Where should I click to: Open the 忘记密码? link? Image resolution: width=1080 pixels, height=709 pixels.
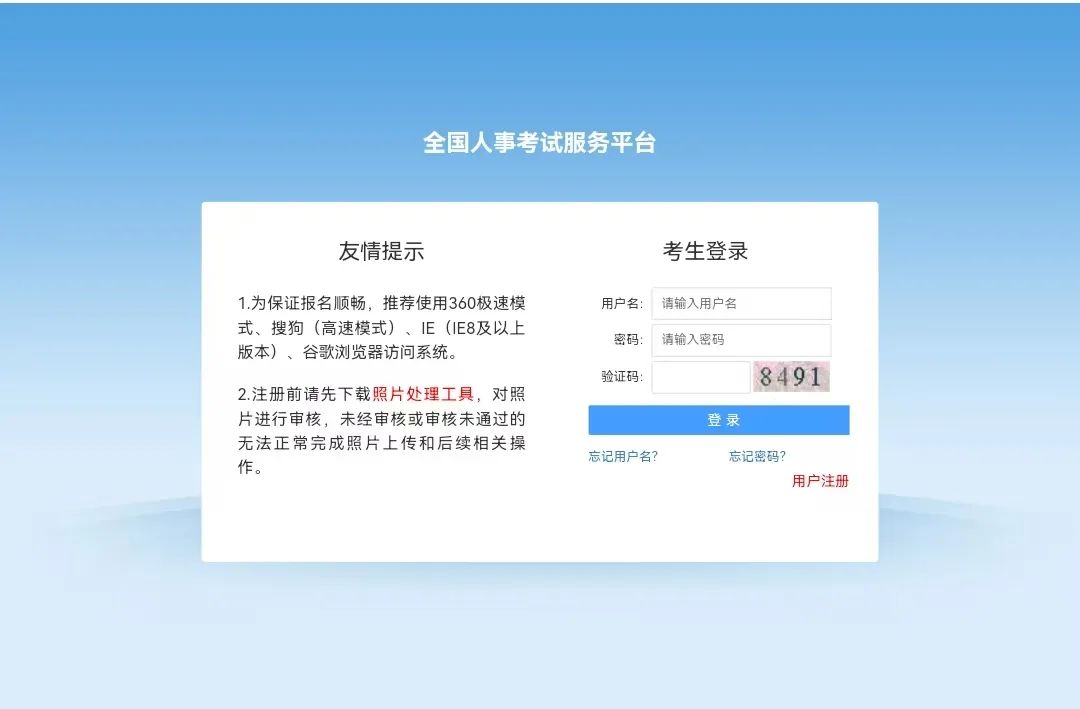click(x=757, y=457)
